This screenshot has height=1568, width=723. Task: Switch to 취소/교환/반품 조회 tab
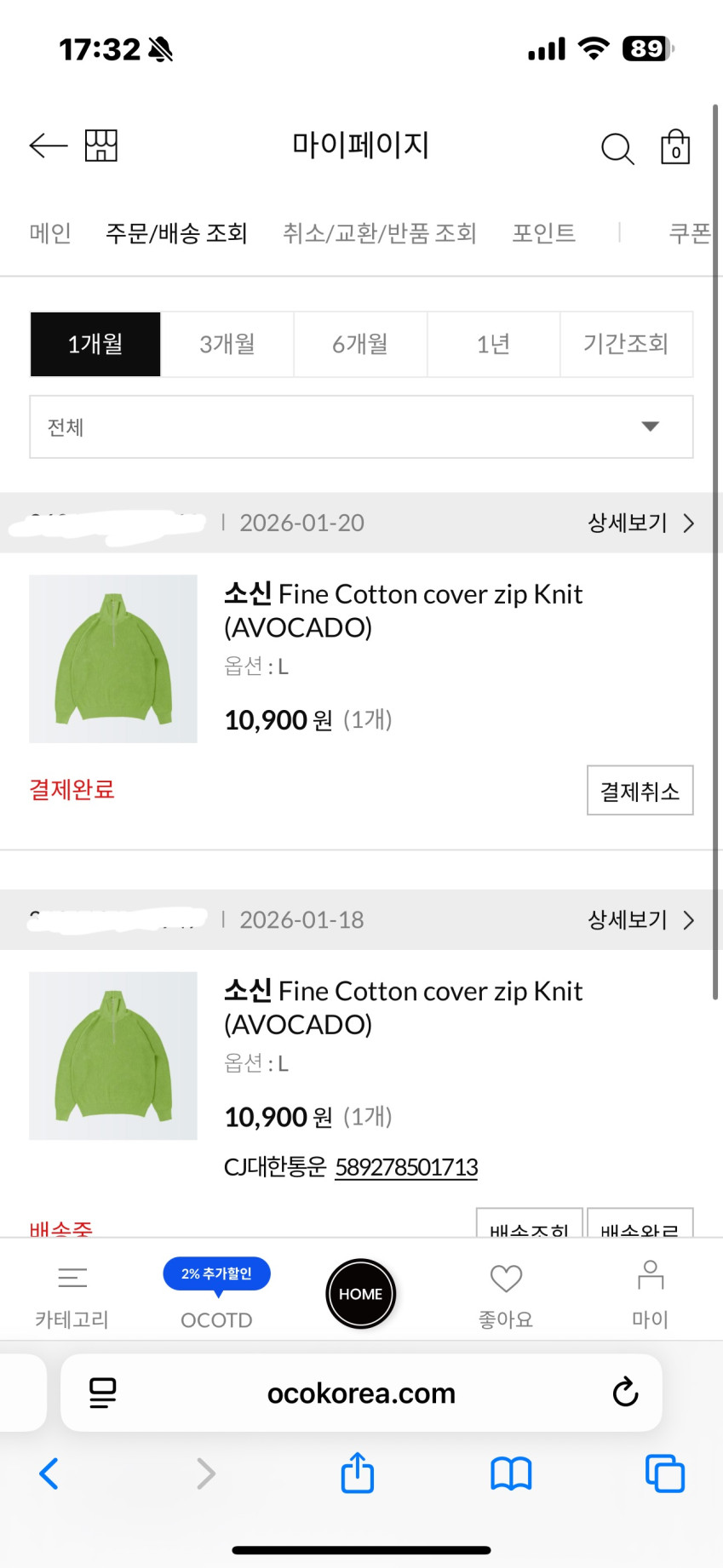coord(379,233)
